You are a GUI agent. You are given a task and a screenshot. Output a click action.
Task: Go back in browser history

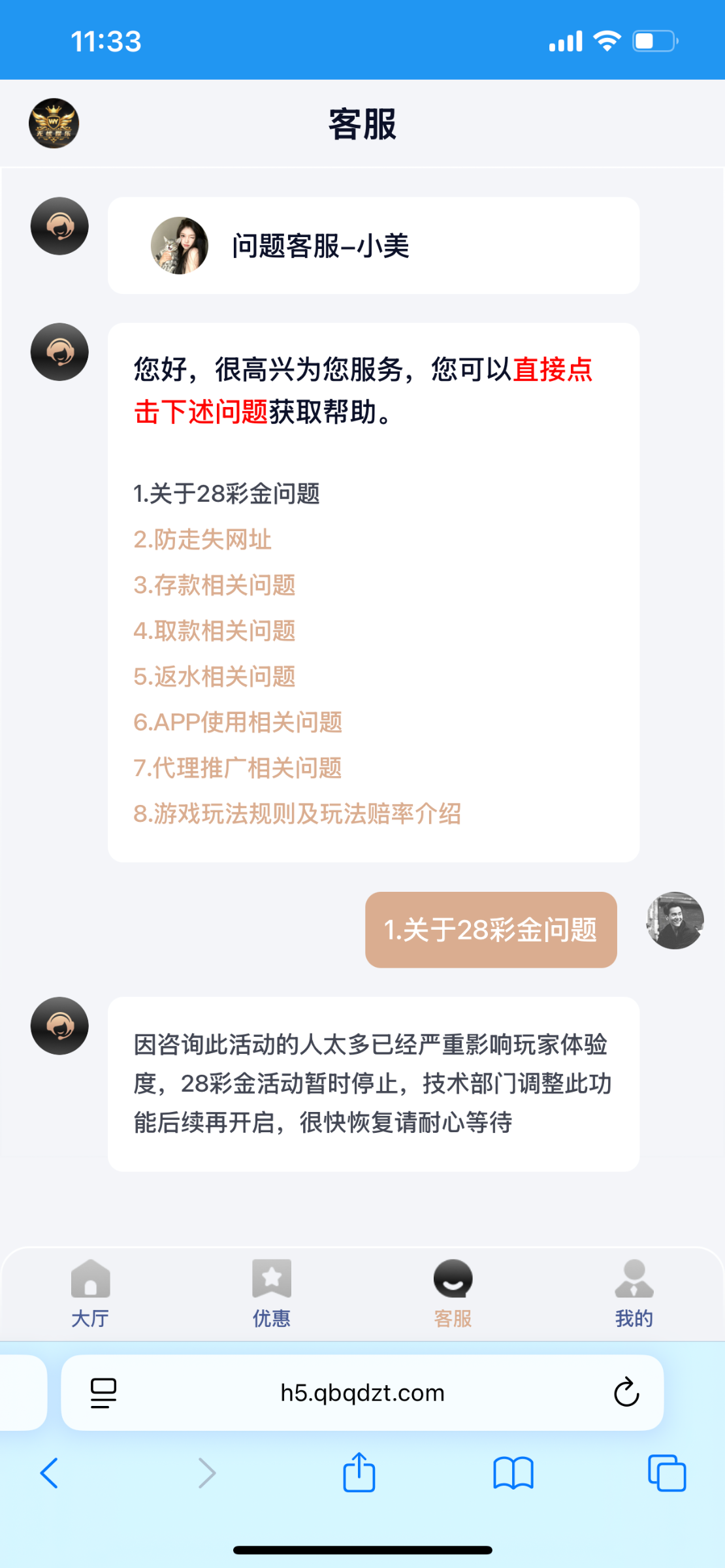[50, 1473]
